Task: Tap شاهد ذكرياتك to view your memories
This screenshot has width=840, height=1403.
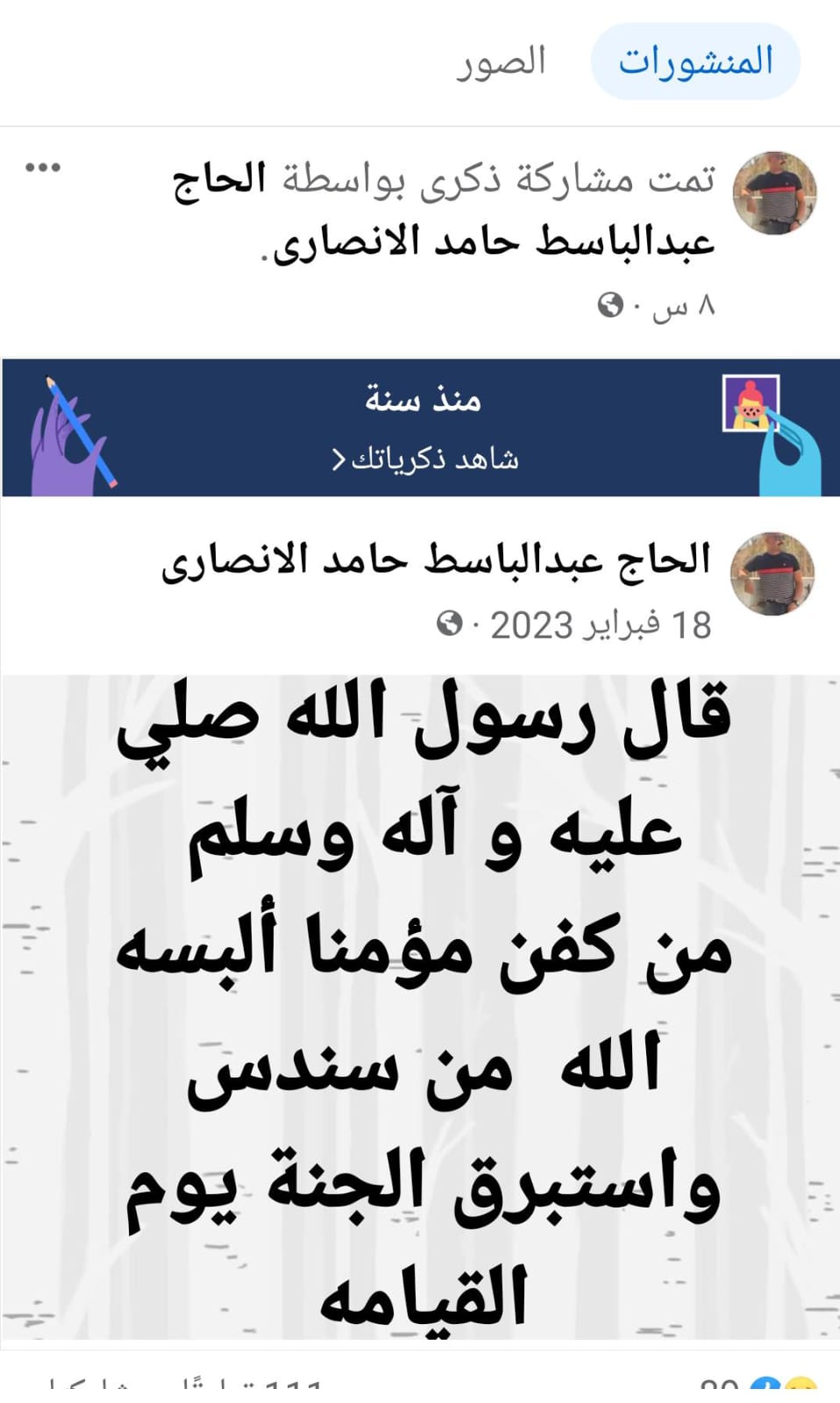Action: (x=425, y=459)
